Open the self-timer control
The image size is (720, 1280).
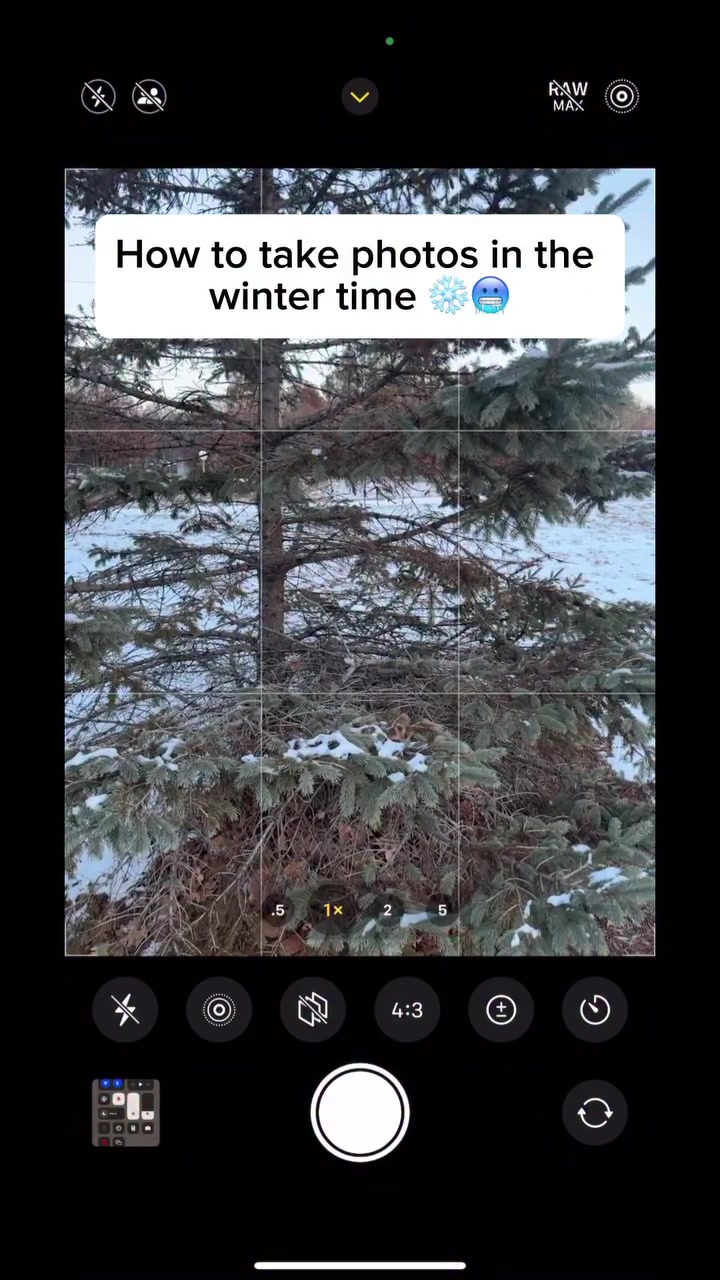pyautogui.click(x=595, y=1010)
